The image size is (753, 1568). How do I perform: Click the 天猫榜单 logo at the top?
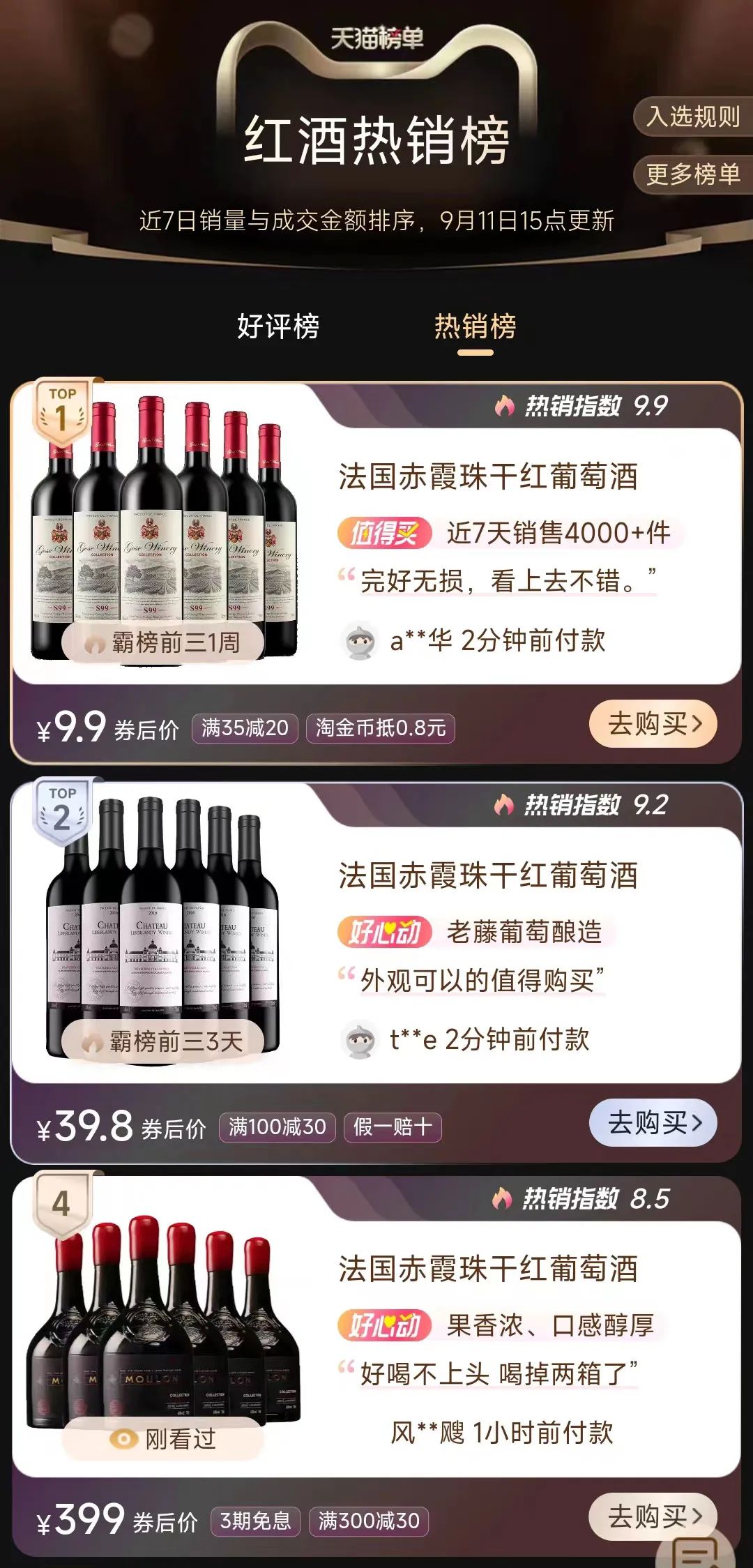tap(376, 38)
